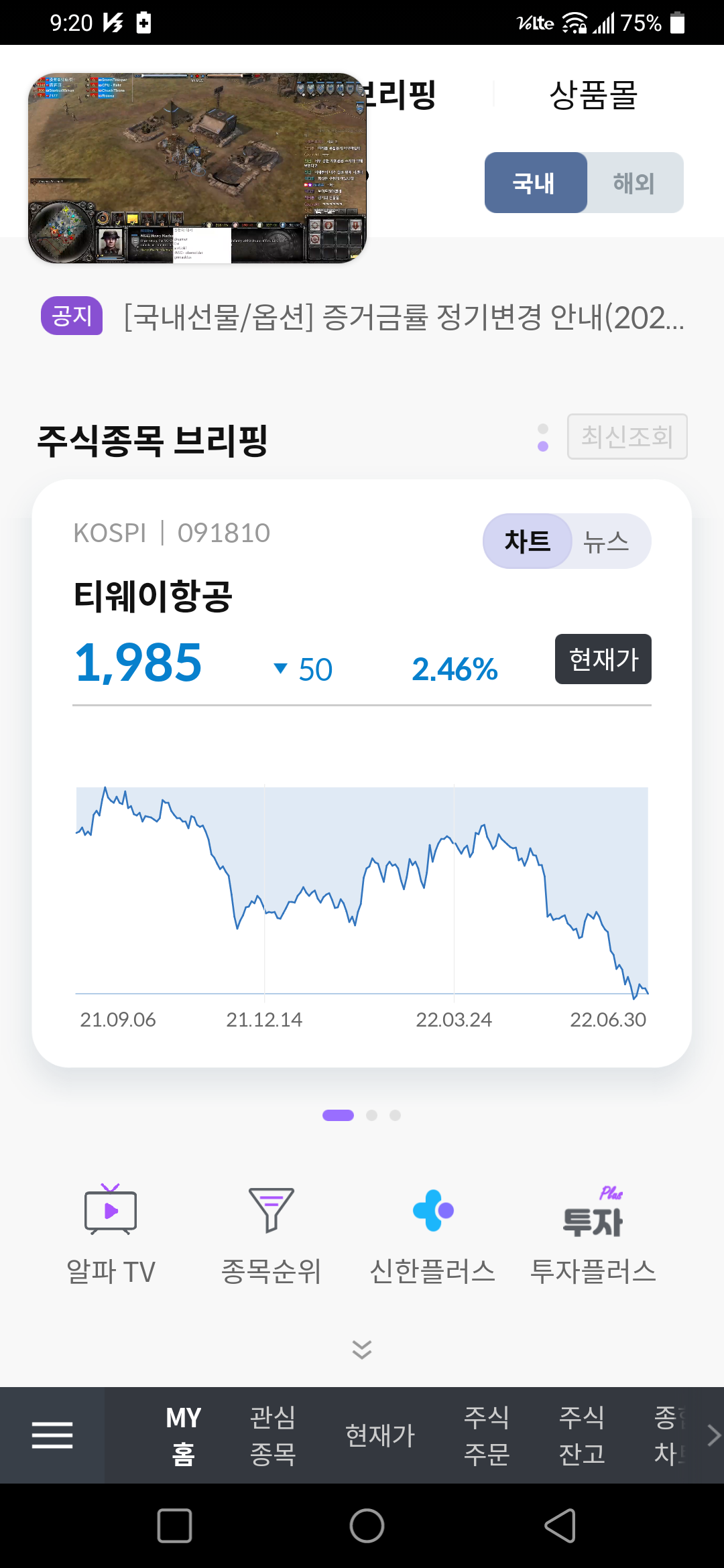Switch to 해외 (overseas) segment
Image resolution: width=724 pixels, height=1568 pixels.
coord(634,183)
